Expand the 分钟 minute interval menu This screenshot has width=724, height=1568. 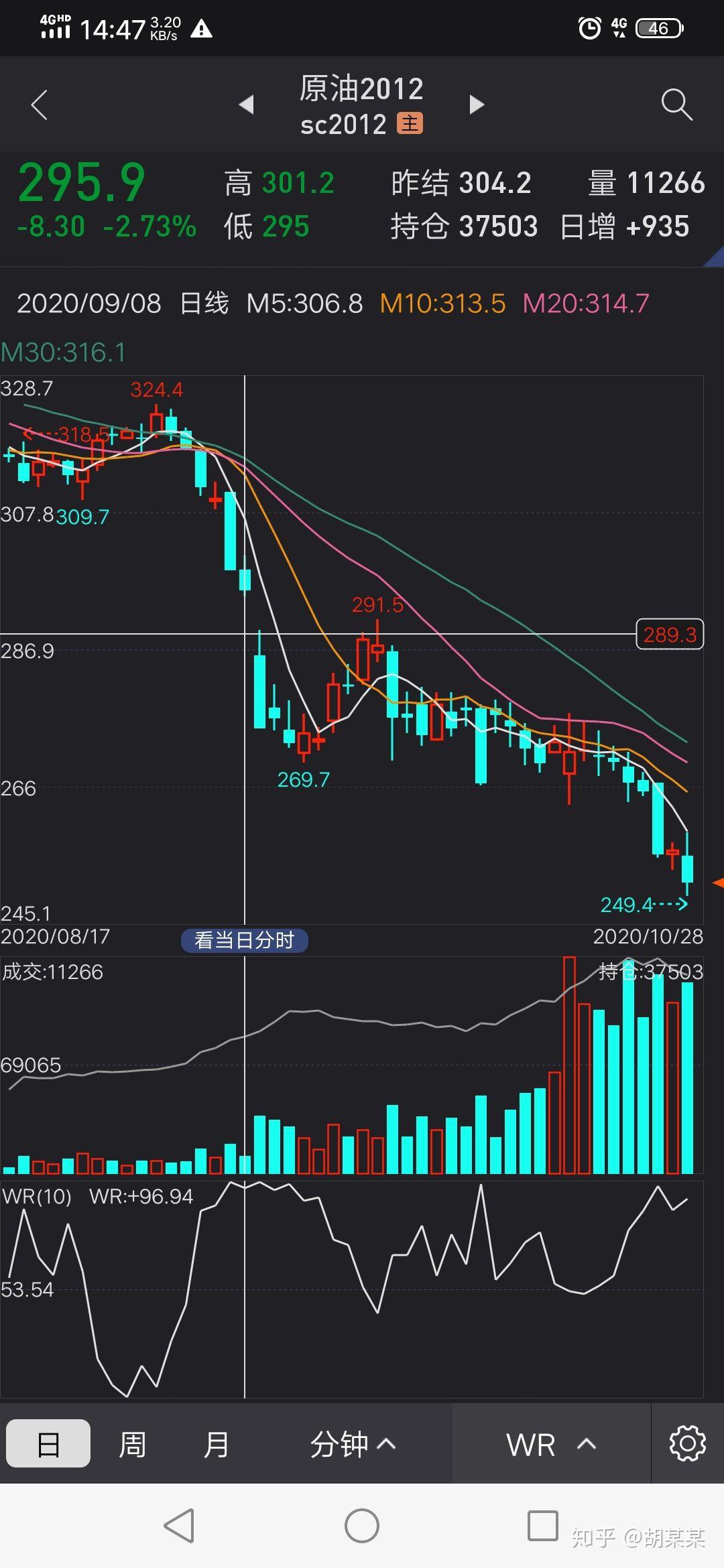[352, 1444]
